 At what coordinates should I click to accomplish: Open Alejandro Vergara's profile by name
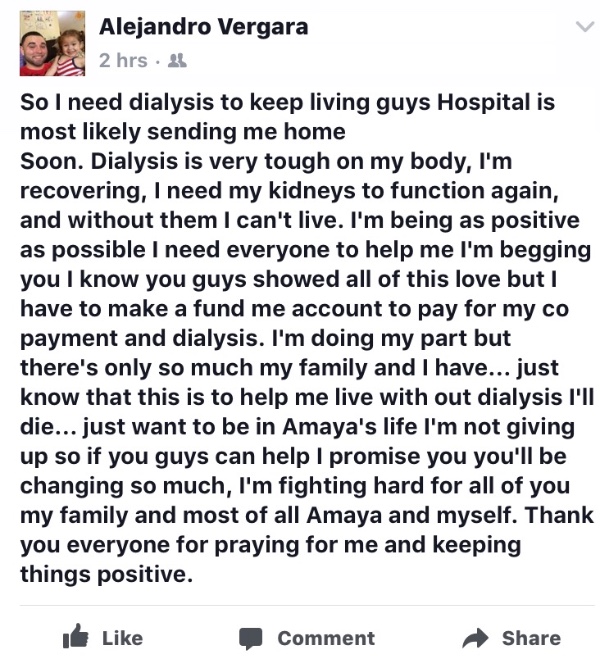[x=203, y=28]
